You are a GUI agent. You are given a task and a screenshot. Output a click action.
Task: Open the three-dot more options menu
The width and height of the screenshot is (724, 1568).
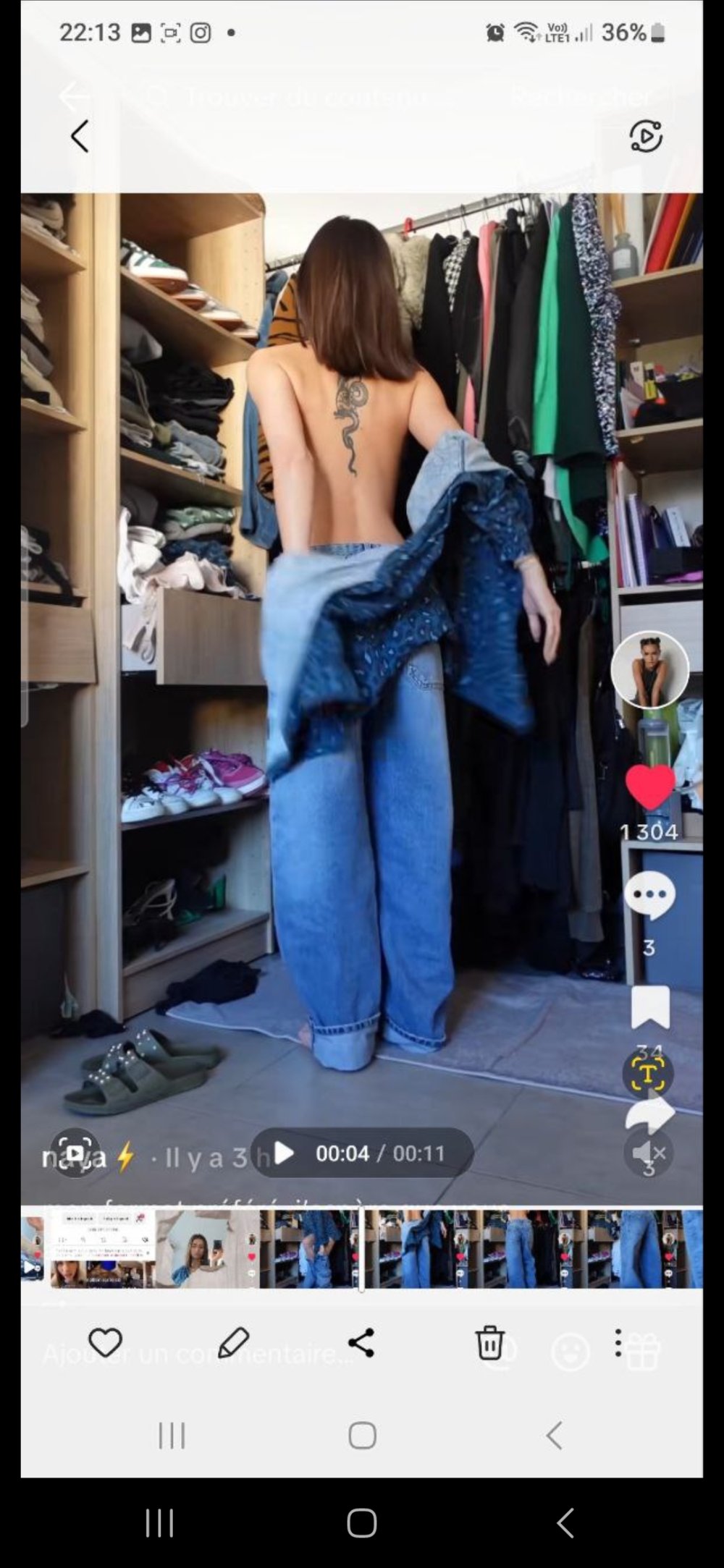(618, 1344)
